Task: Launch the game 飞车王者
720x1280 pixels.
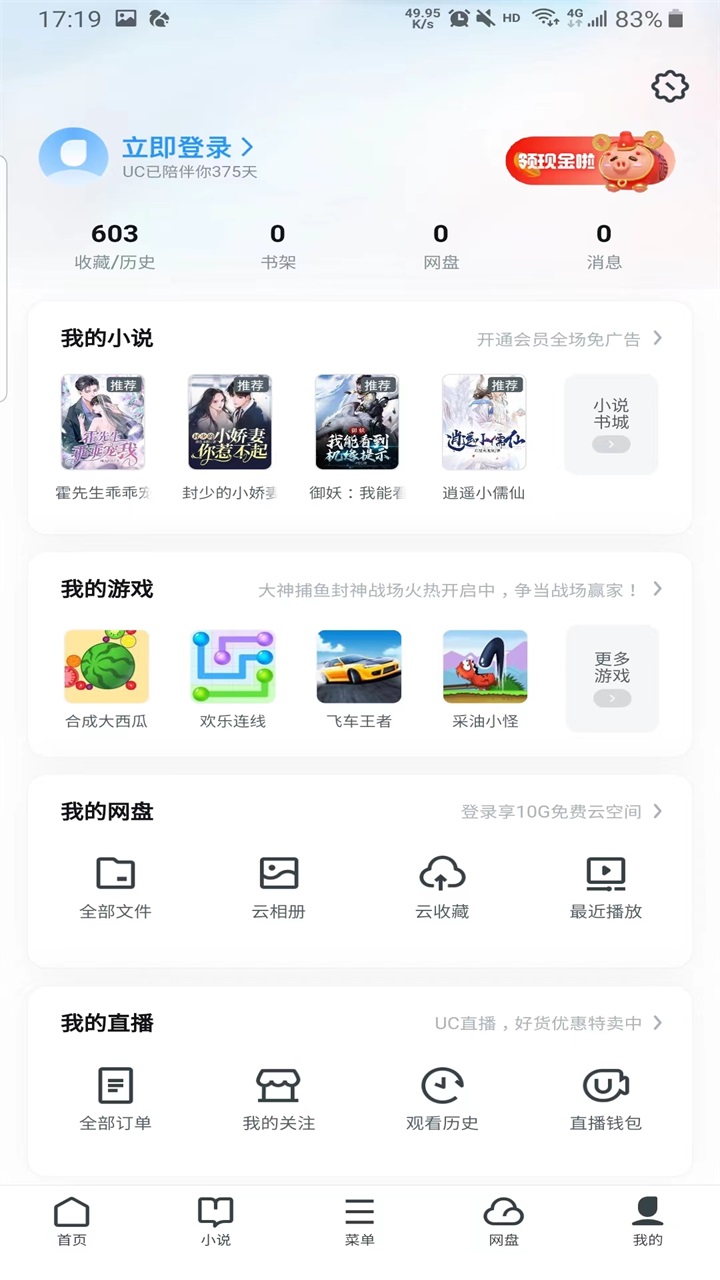Action: click(359, 667)
